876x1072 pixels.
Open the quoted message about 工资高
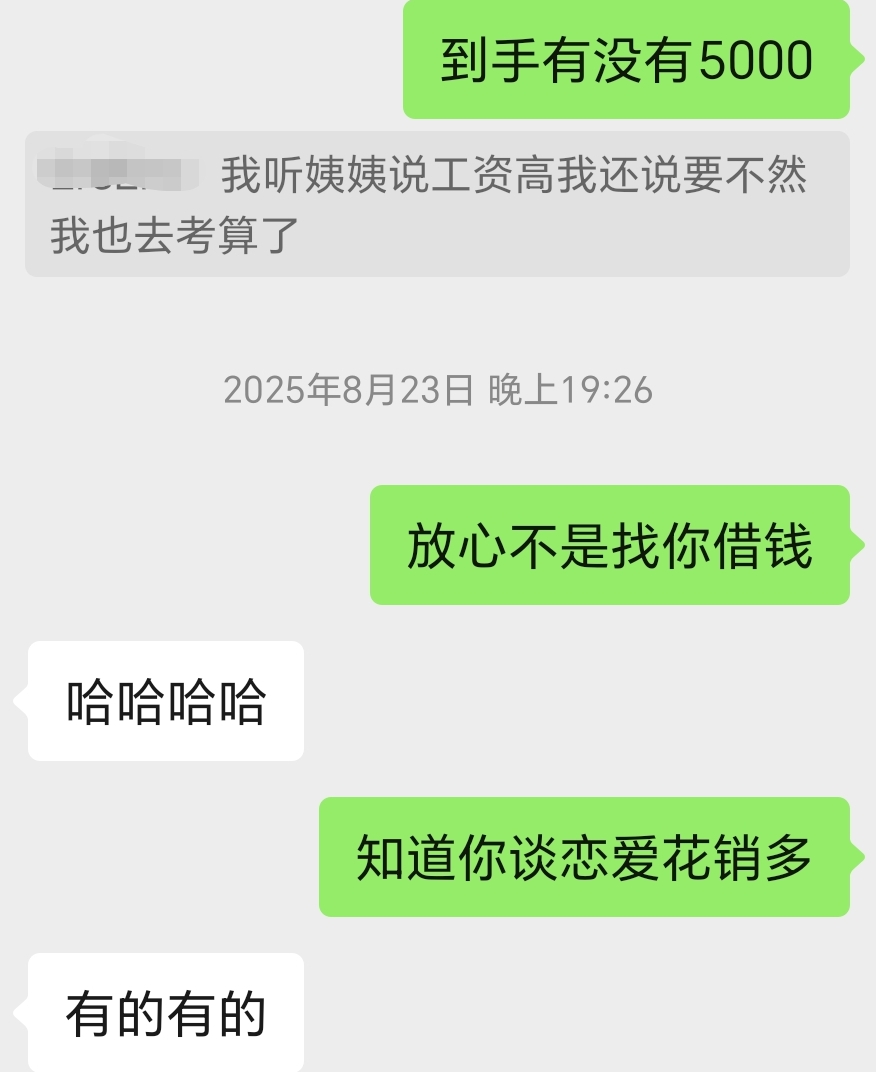[437, 205]
